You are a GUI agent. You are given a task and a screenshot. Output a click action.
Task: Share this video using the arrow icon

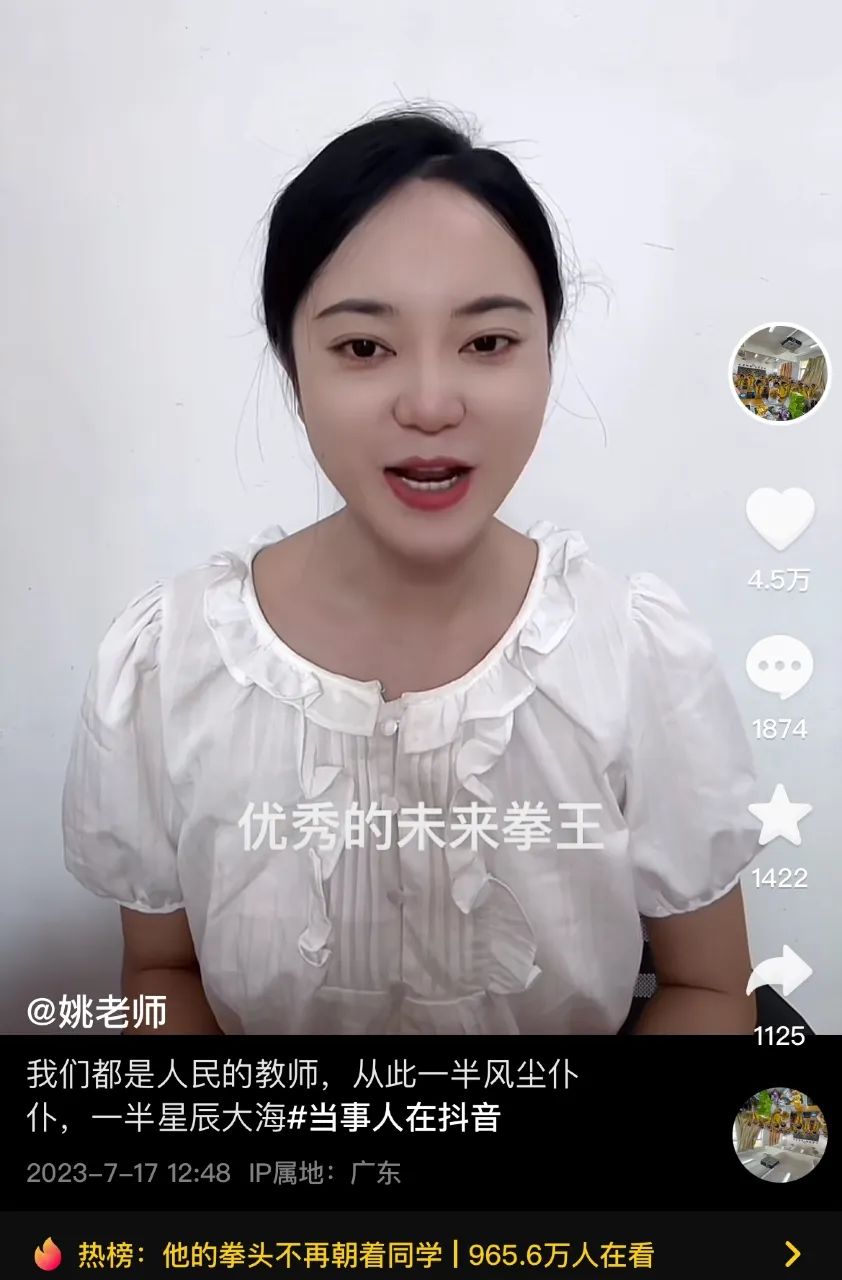(780, 973)
